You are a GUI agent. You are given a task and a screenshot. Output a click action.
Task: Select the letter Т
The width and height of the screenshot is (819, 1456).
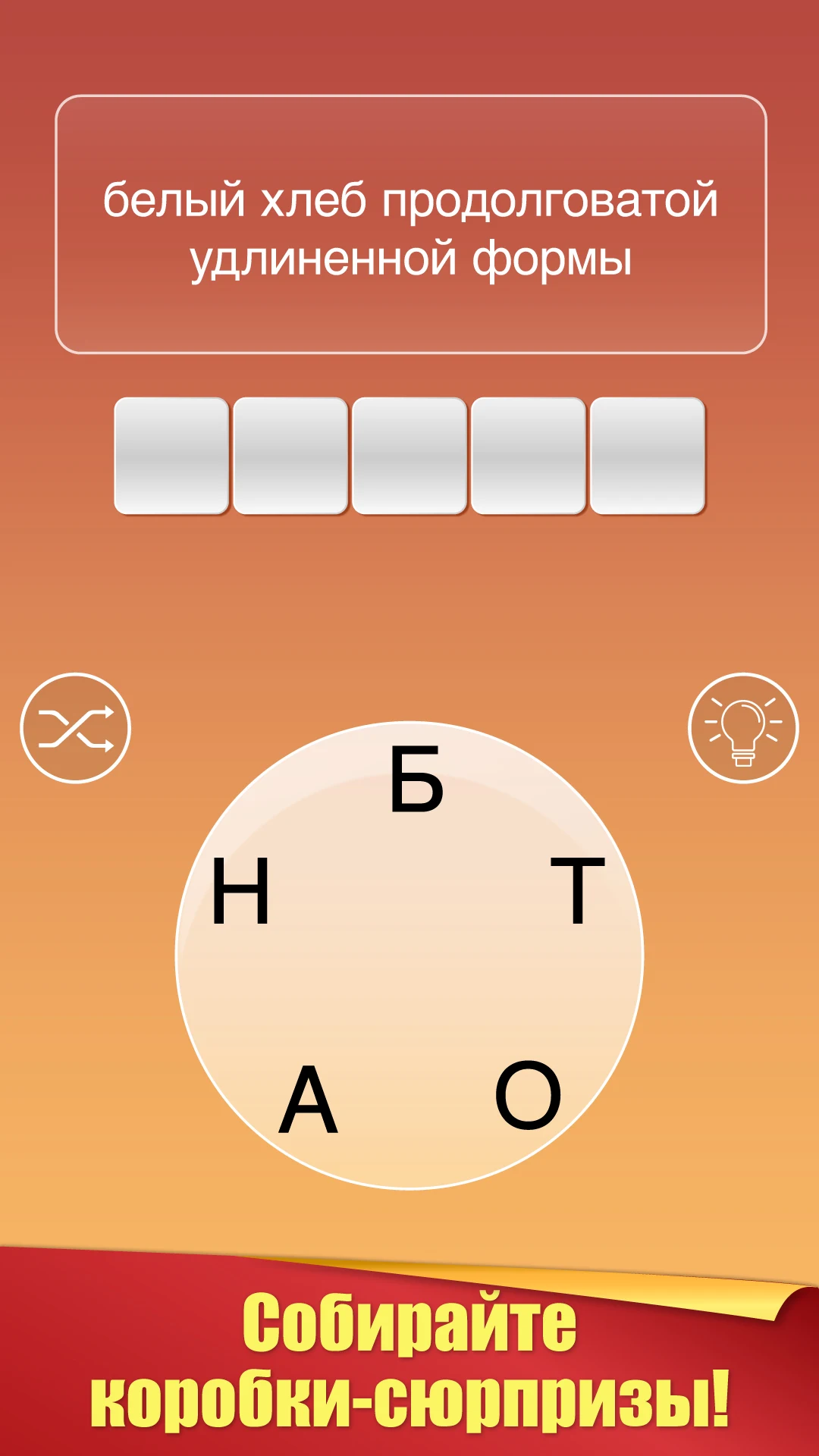pyautogui.click(x=577, y=890)
